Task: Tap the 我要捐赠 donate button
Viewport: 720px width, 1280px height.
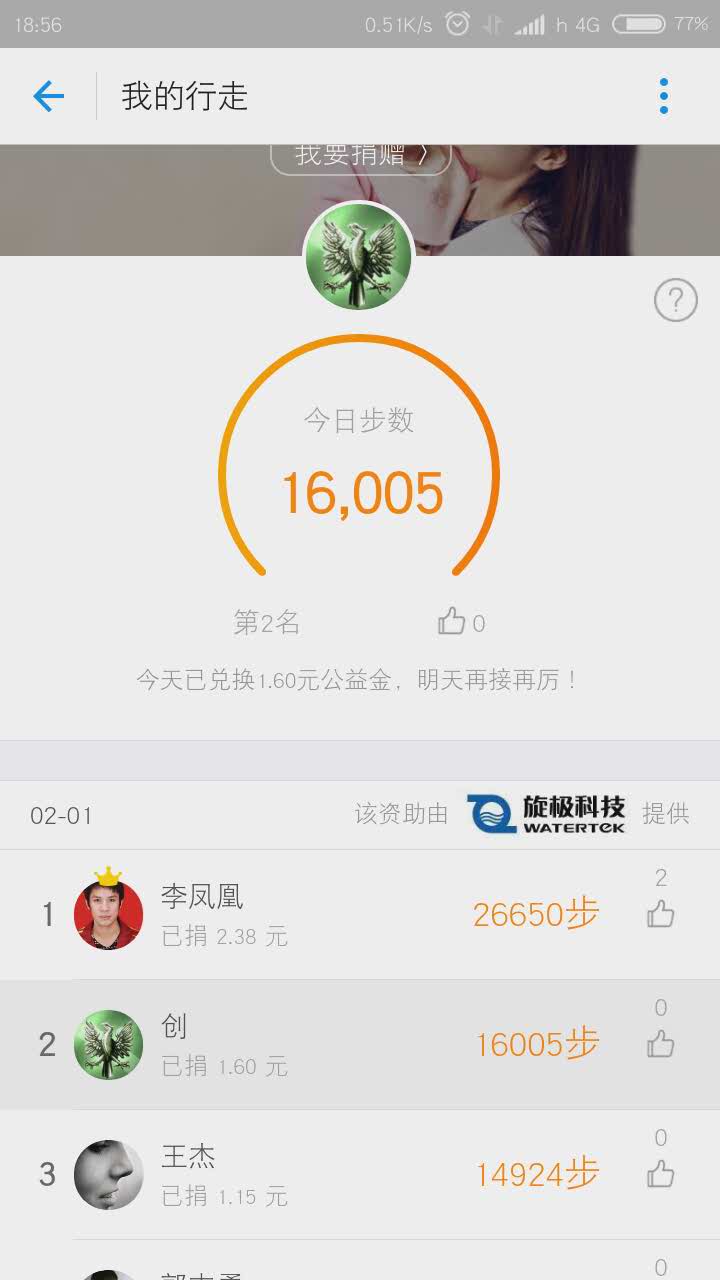Action: (x=360, y=156)
